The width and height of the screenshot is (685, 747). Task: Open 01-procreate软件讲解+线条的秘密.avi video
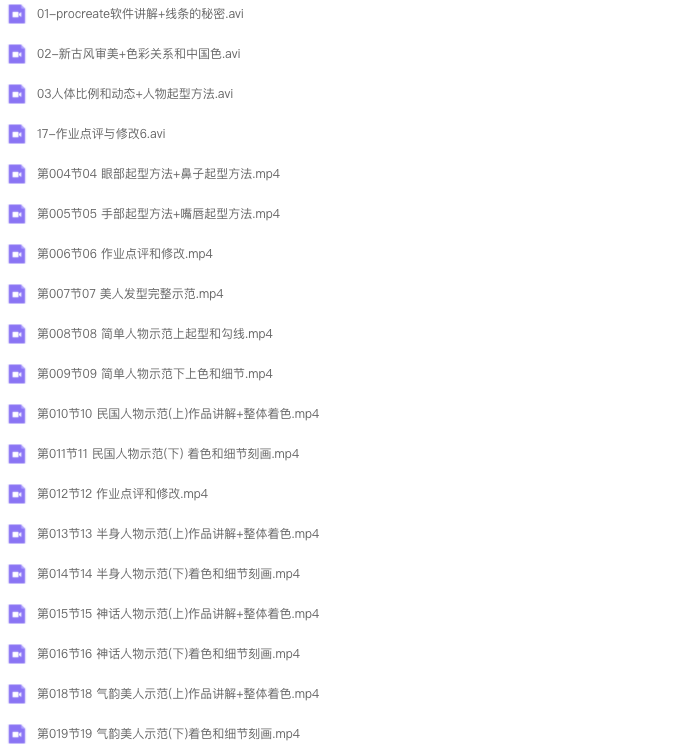point(140,14)
